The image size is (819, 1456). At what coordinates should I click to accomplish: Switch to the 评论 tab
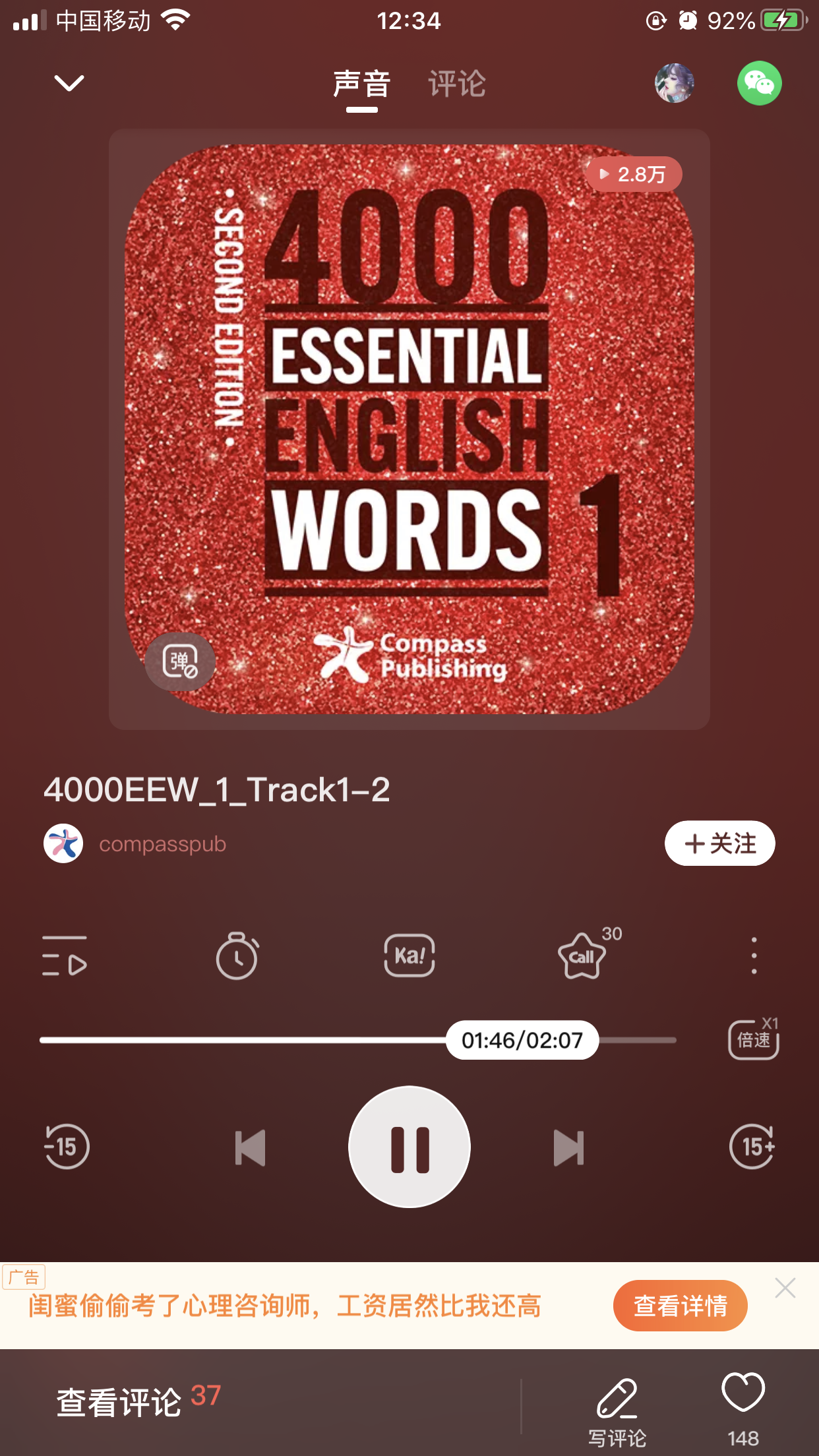[x=456, y=84]
